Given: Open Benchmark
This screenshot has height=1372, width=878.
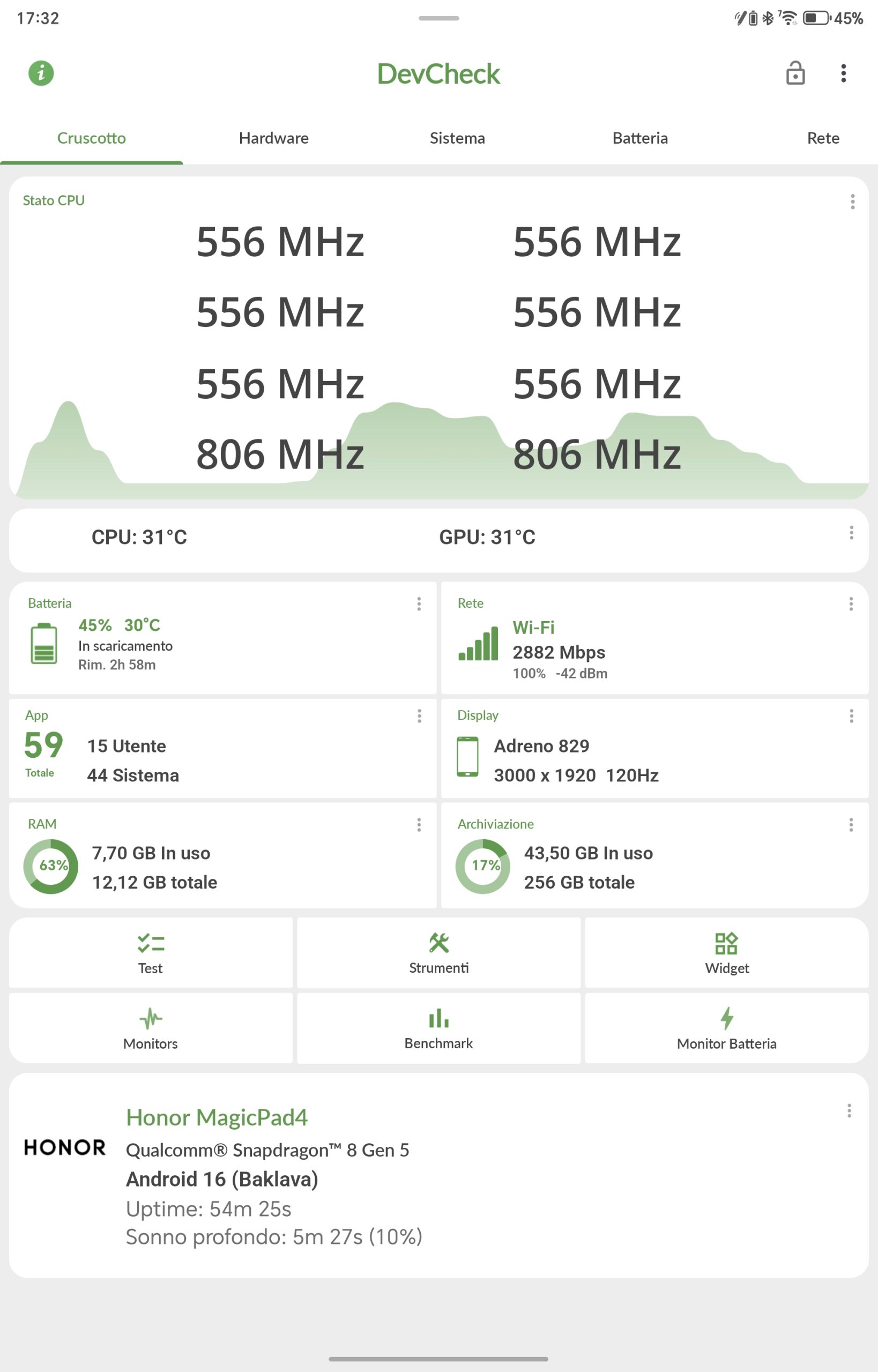Looking at the screenshot, I should point(438,1028).
